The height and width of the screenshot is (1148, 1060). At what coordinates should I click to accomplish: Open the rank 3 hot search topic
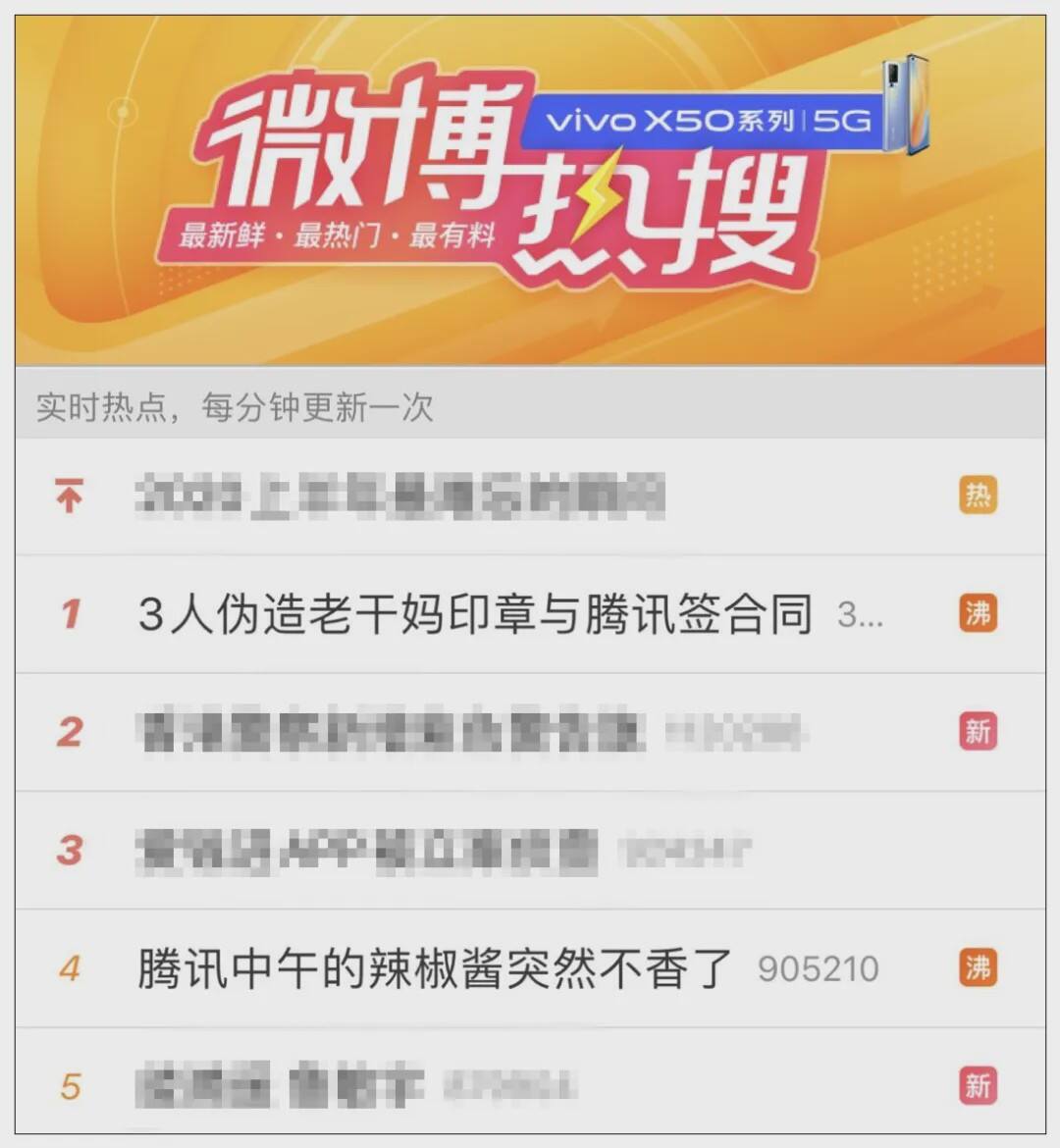click(x=368, y=851)
